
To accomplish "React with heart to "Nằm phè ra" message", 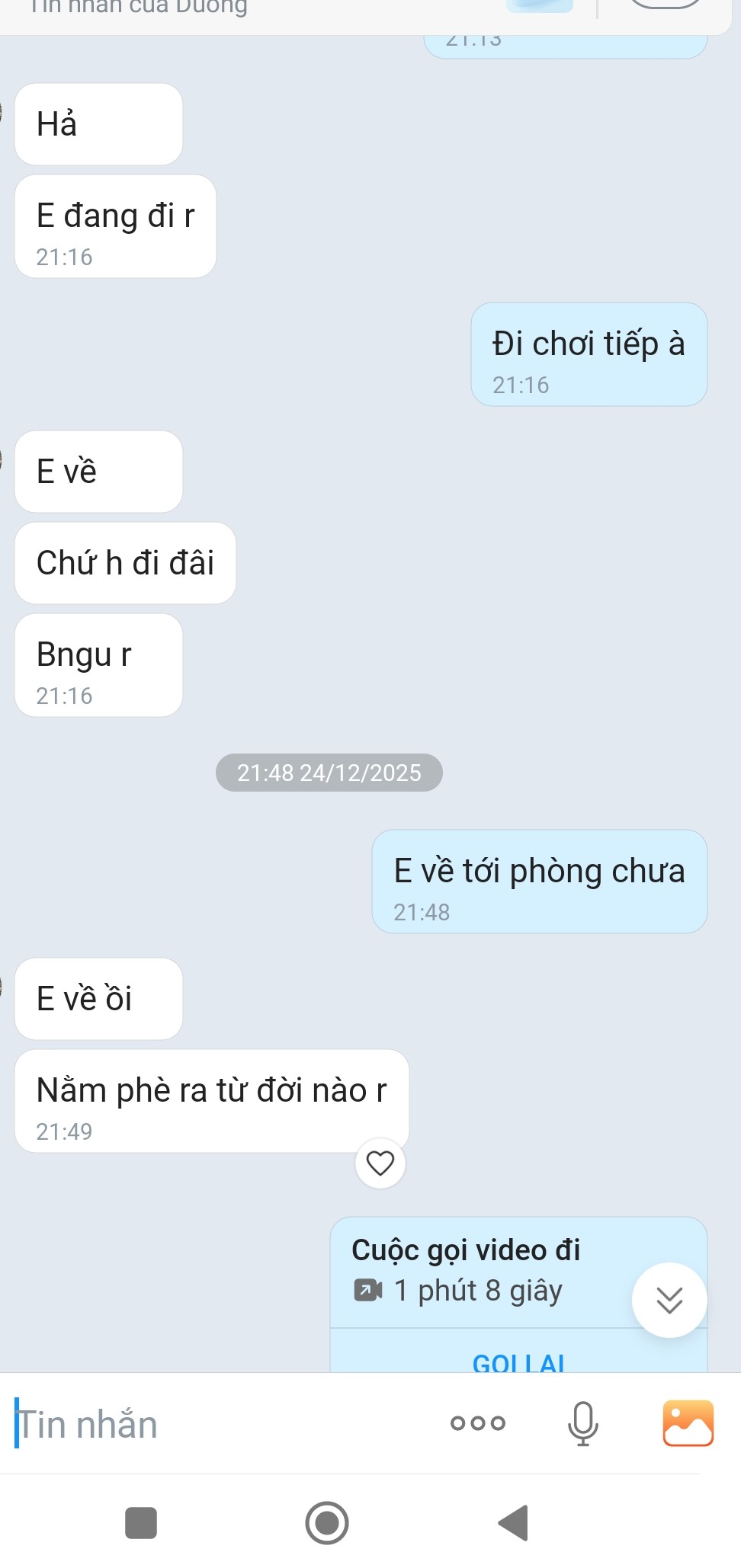I will coord(380,1163).
